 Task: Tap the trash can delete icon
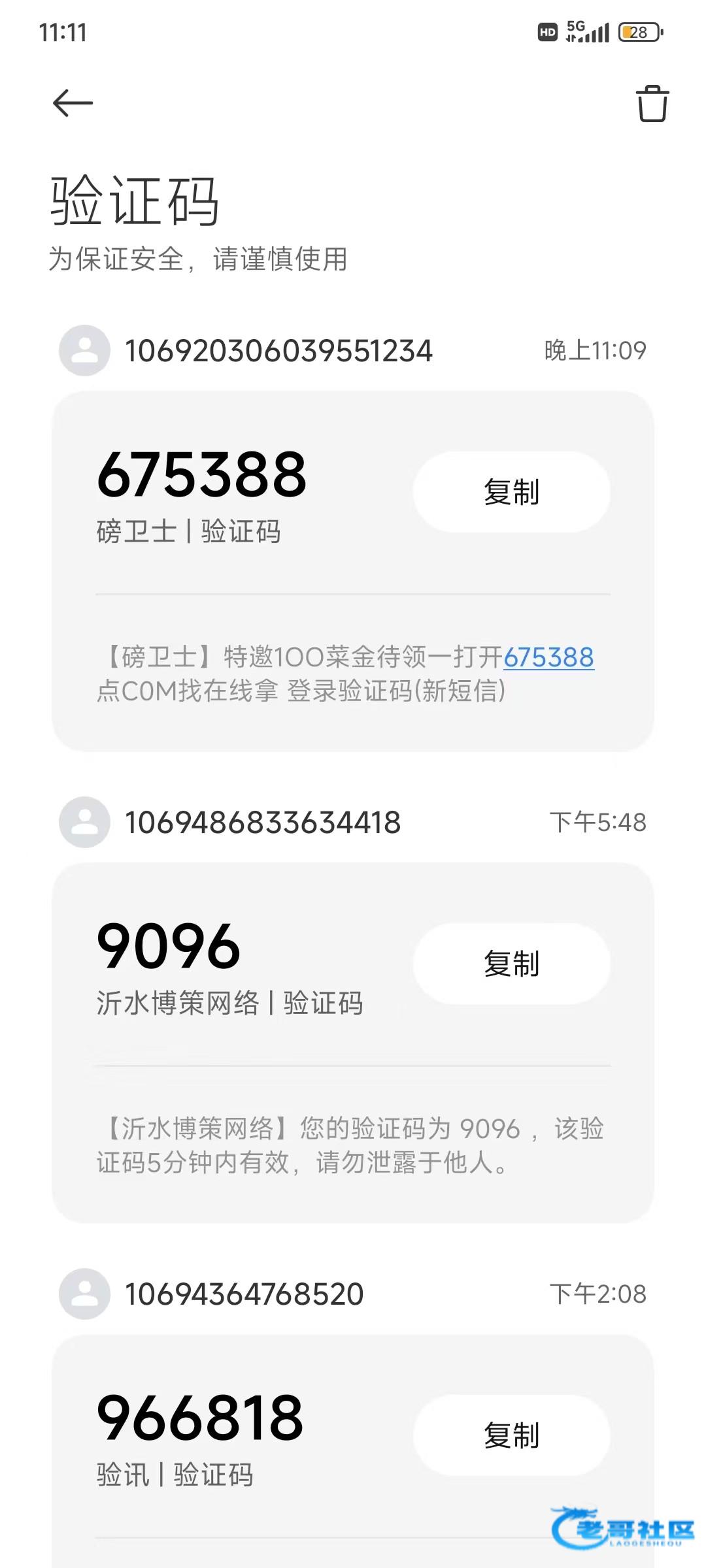[x=652, y=103]
